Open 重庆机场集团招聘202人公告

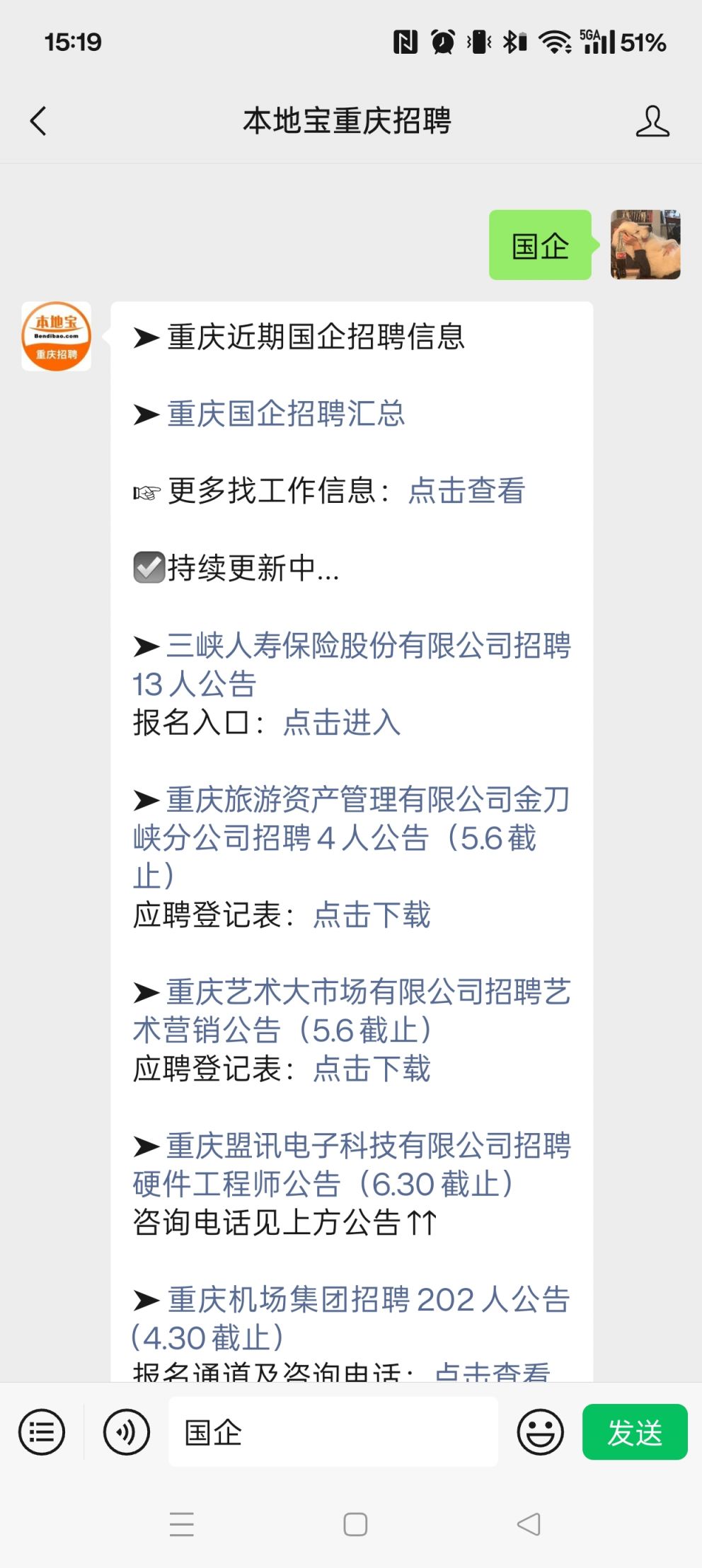352,1318
